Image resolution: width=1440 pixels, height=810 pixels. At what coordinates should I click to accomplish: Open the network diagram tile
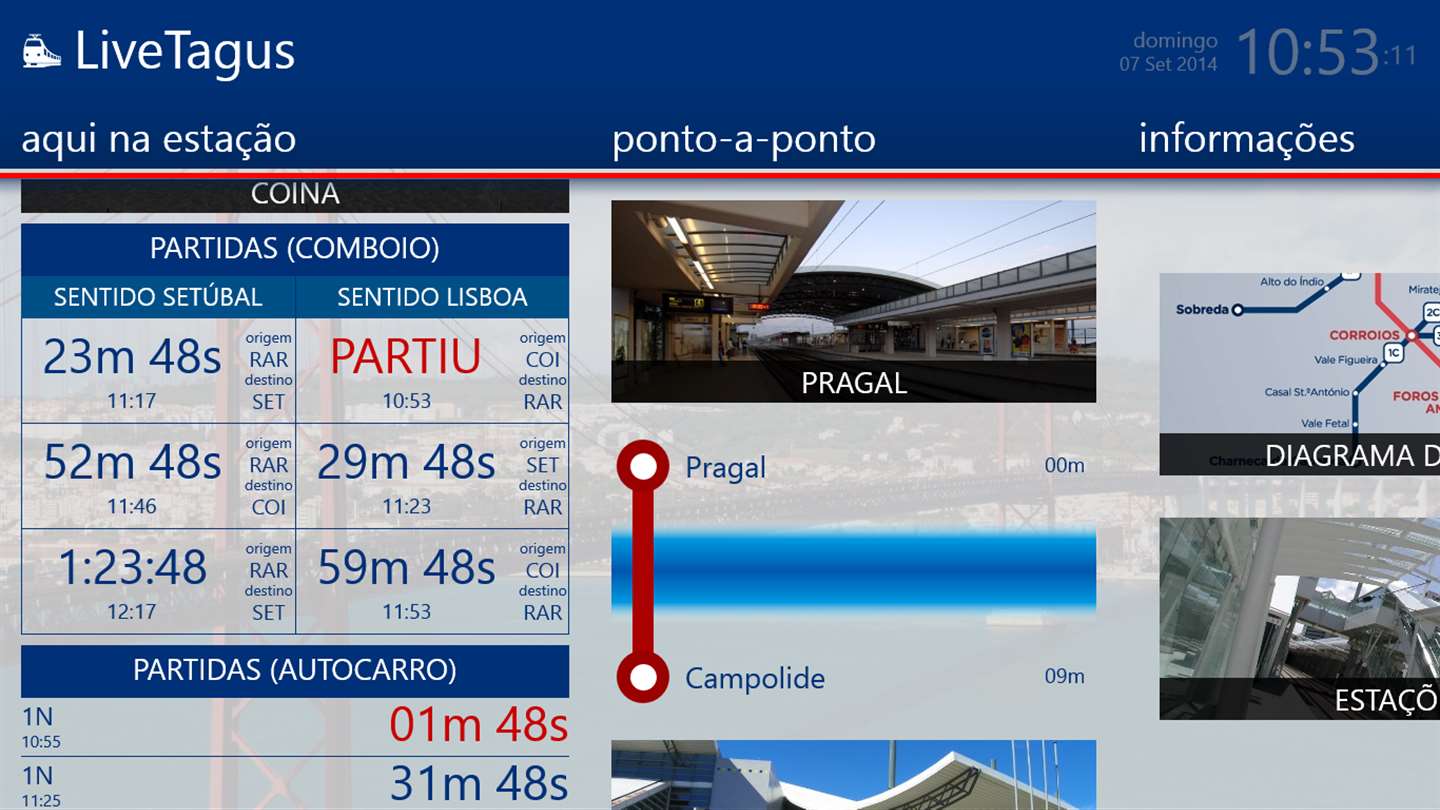[x=1299, y=374]
